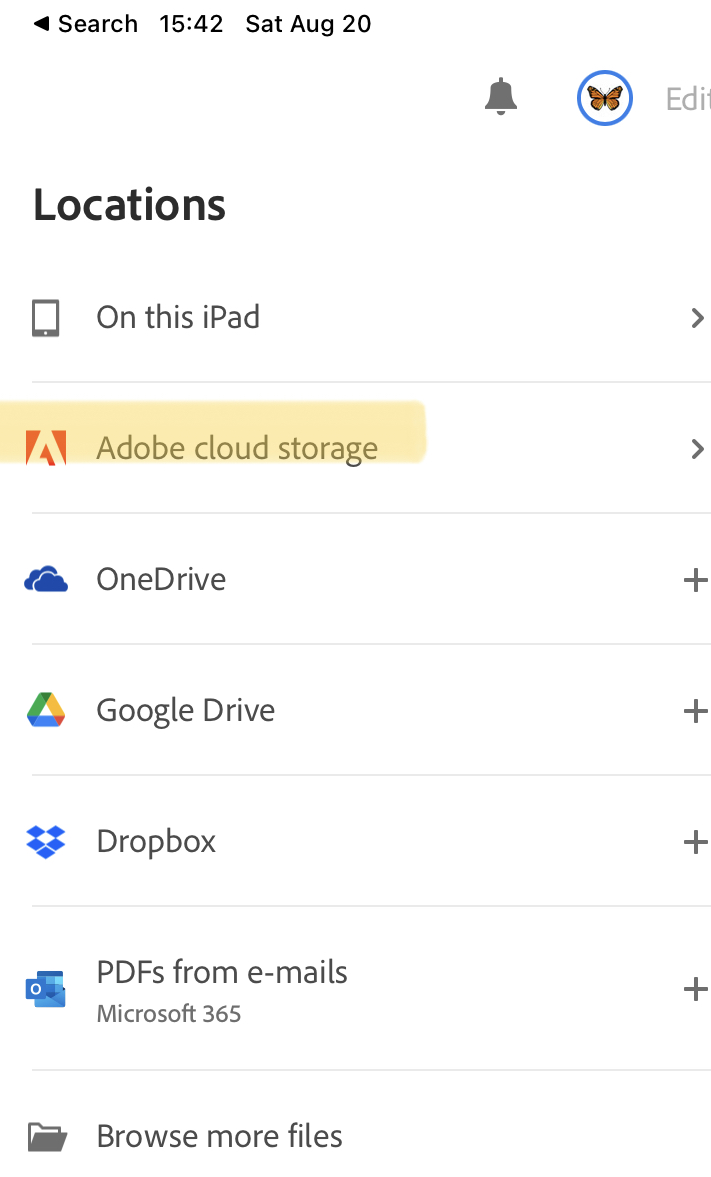
Task: Open the butterfly profile avatar
Action: tap(604, 98)
